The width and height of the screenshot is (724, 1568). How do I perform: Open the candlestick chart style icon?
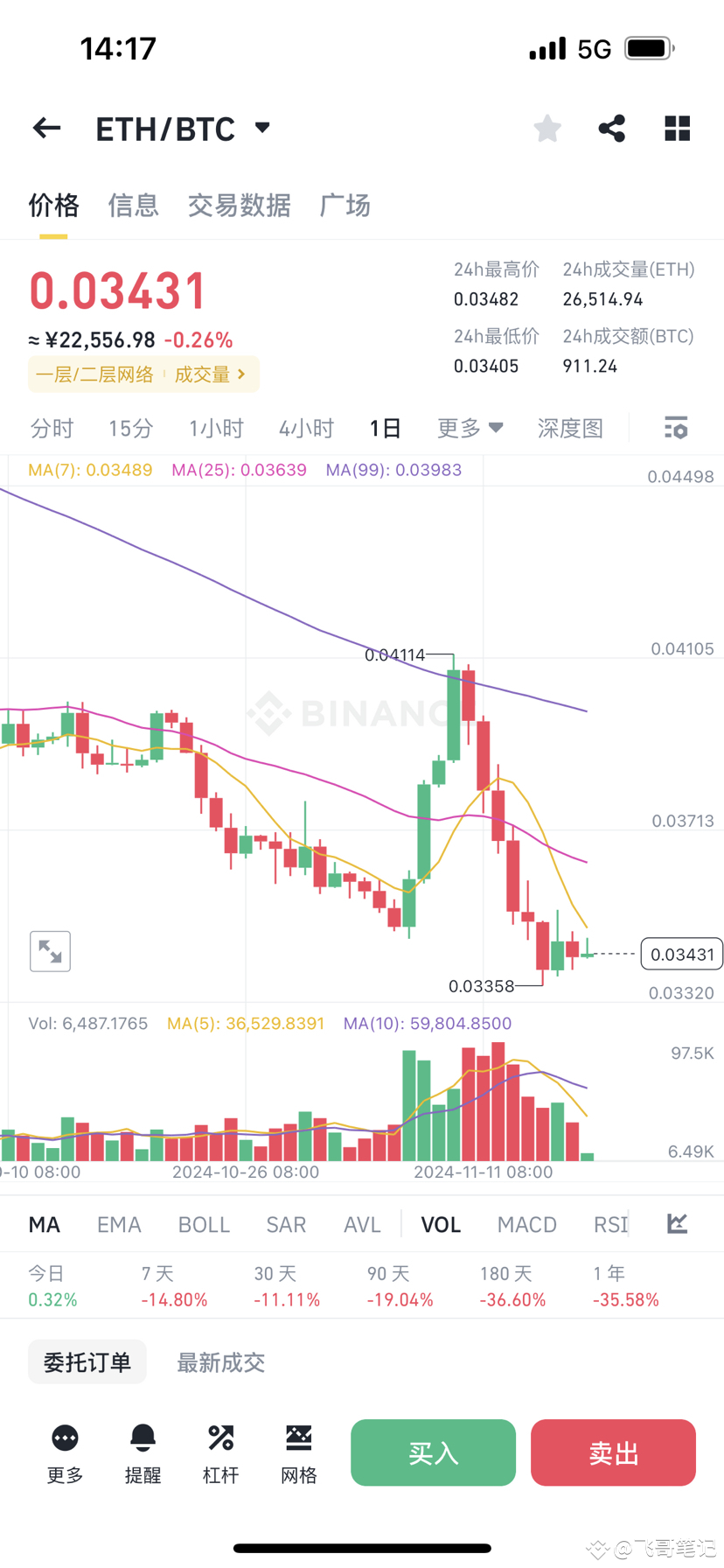[x=676, y=1224]
